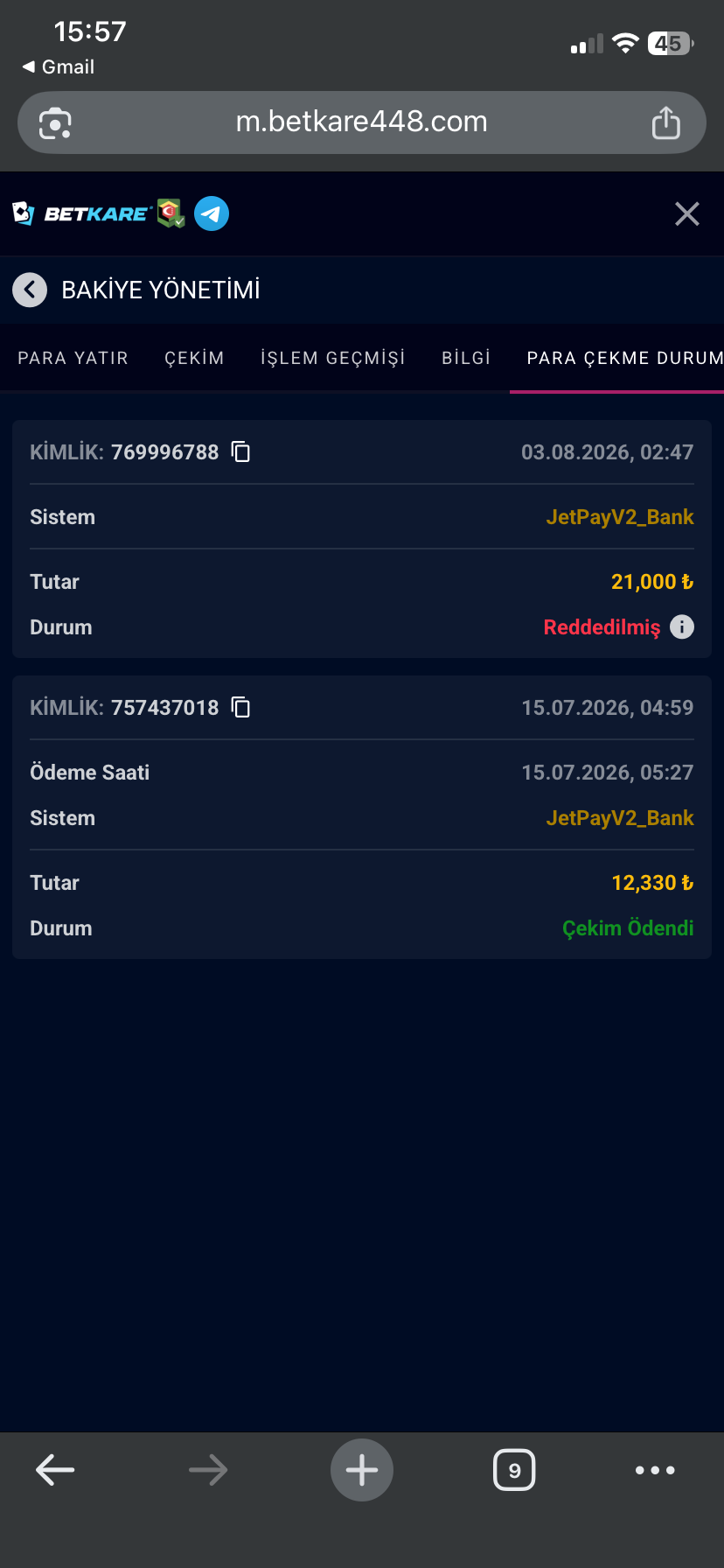This screenshot has width=724, height=1568.
Task: Show info about the Reddedilmiş status
Action: 682,626
